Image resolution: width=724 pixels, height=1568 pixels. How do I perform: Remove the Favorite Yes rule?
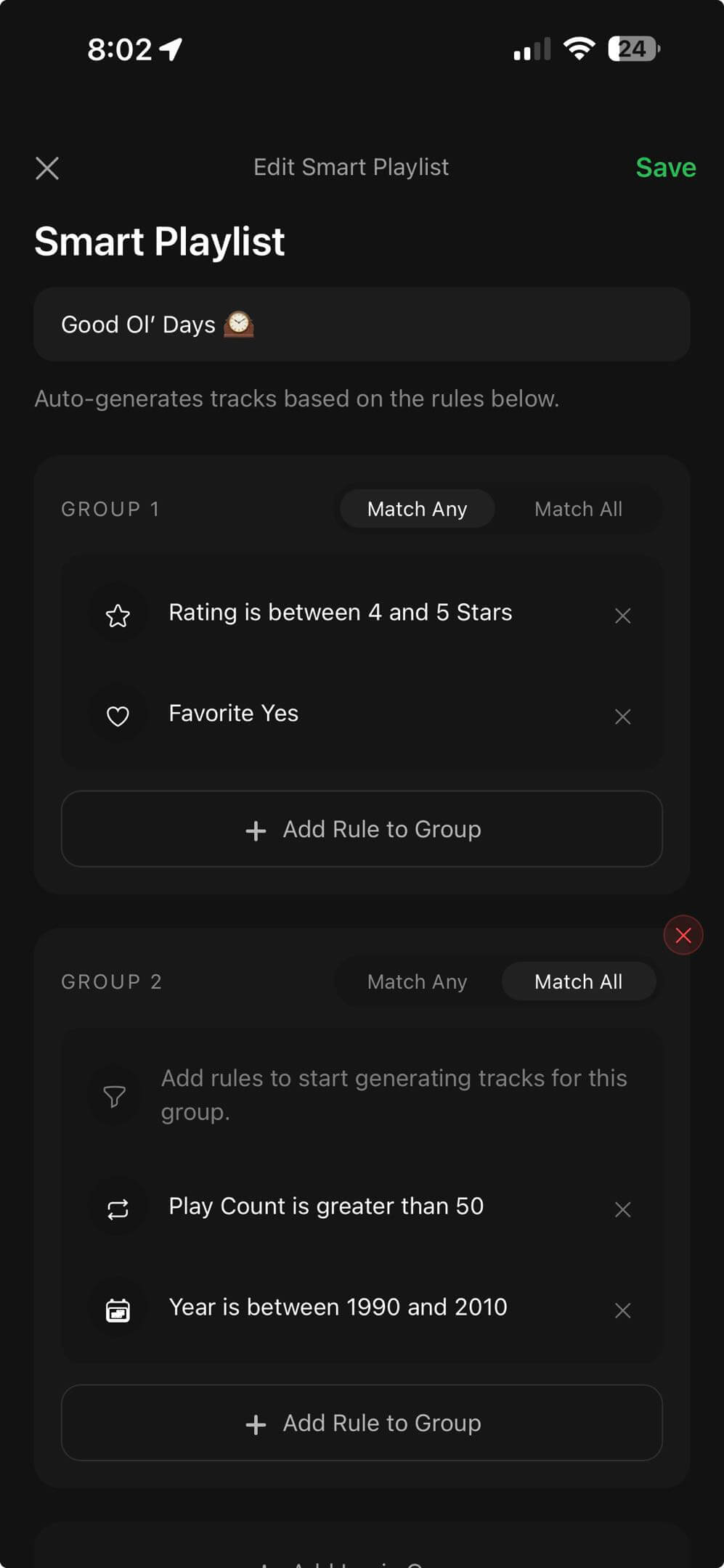click(623, 716)
